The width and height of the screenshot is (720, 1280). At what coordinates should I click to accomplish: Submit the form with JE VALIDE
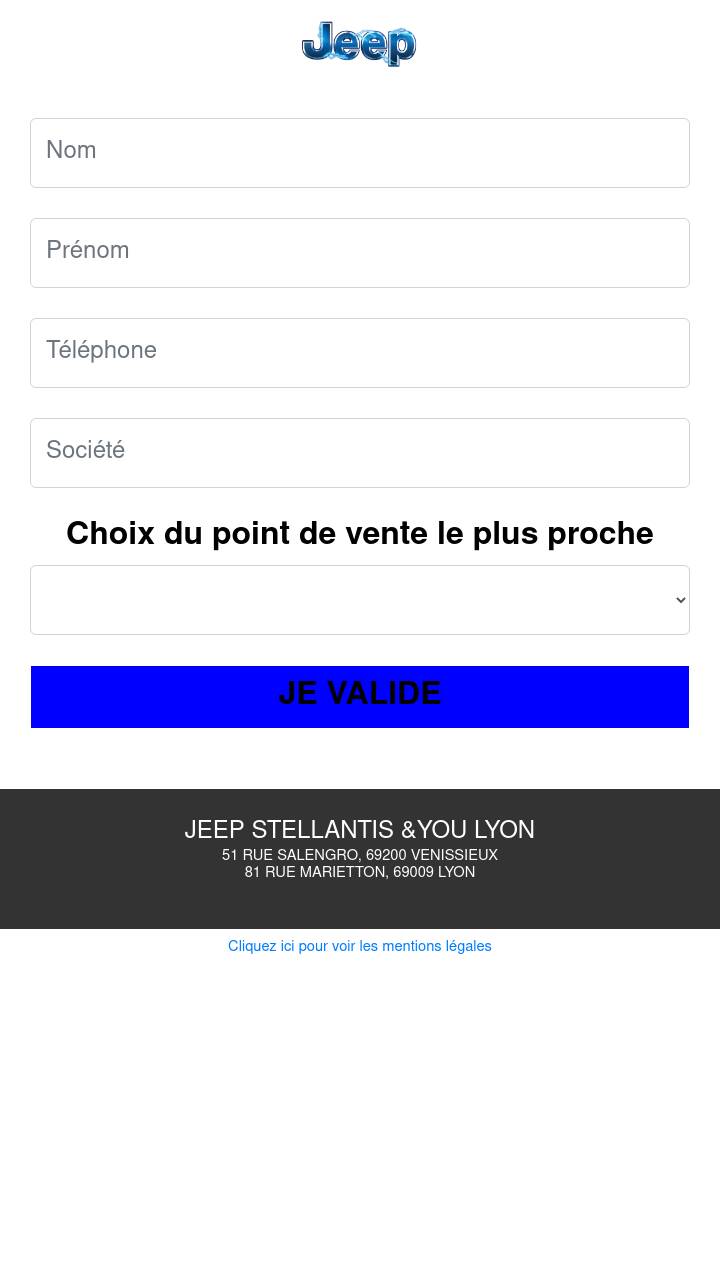click(360, 697)
